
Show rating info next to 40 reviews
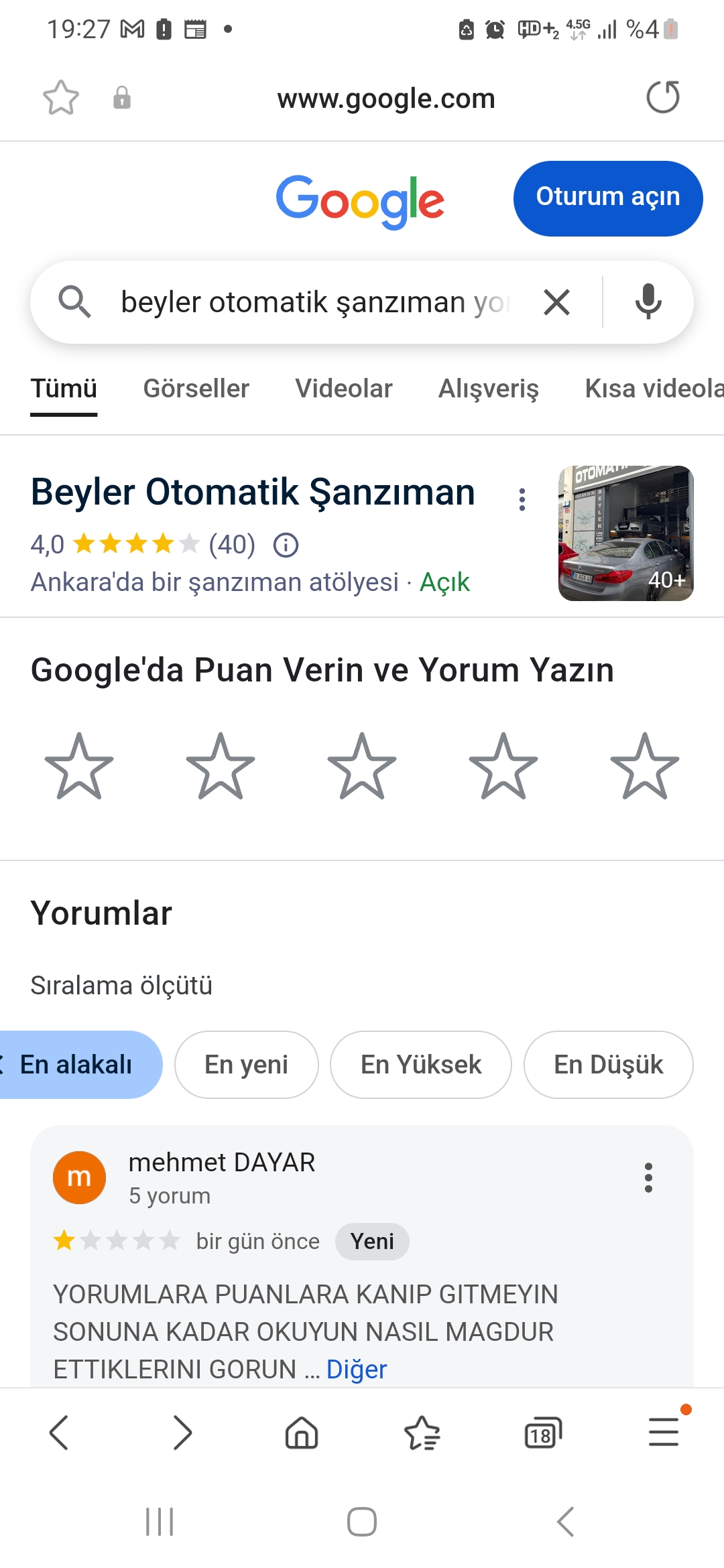click(286, 545)
